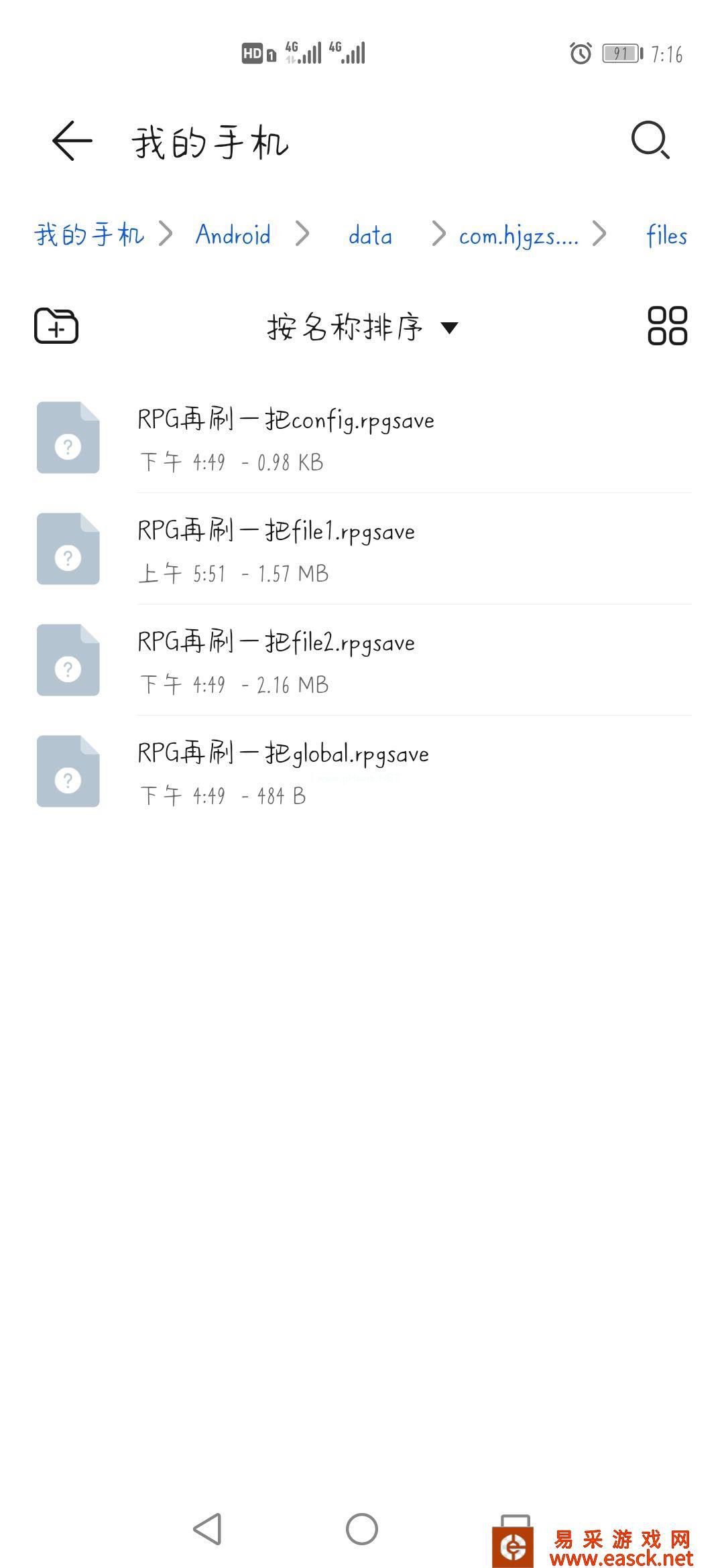Create a new folder
This screenshot has height=1568, width=724.
(x=56, y=326)
